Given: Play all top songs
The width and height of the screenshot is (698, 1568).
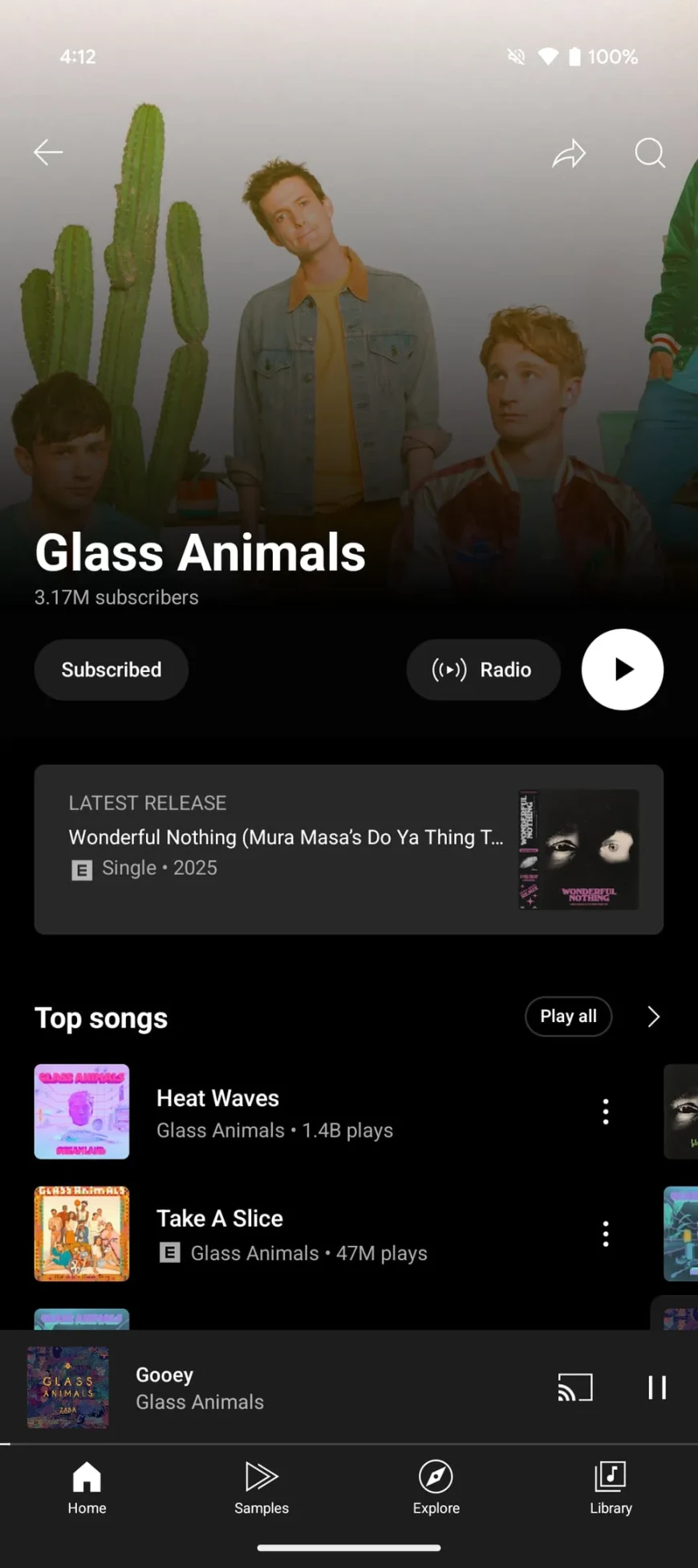Looking at the screenshot, I should 568,1016.
